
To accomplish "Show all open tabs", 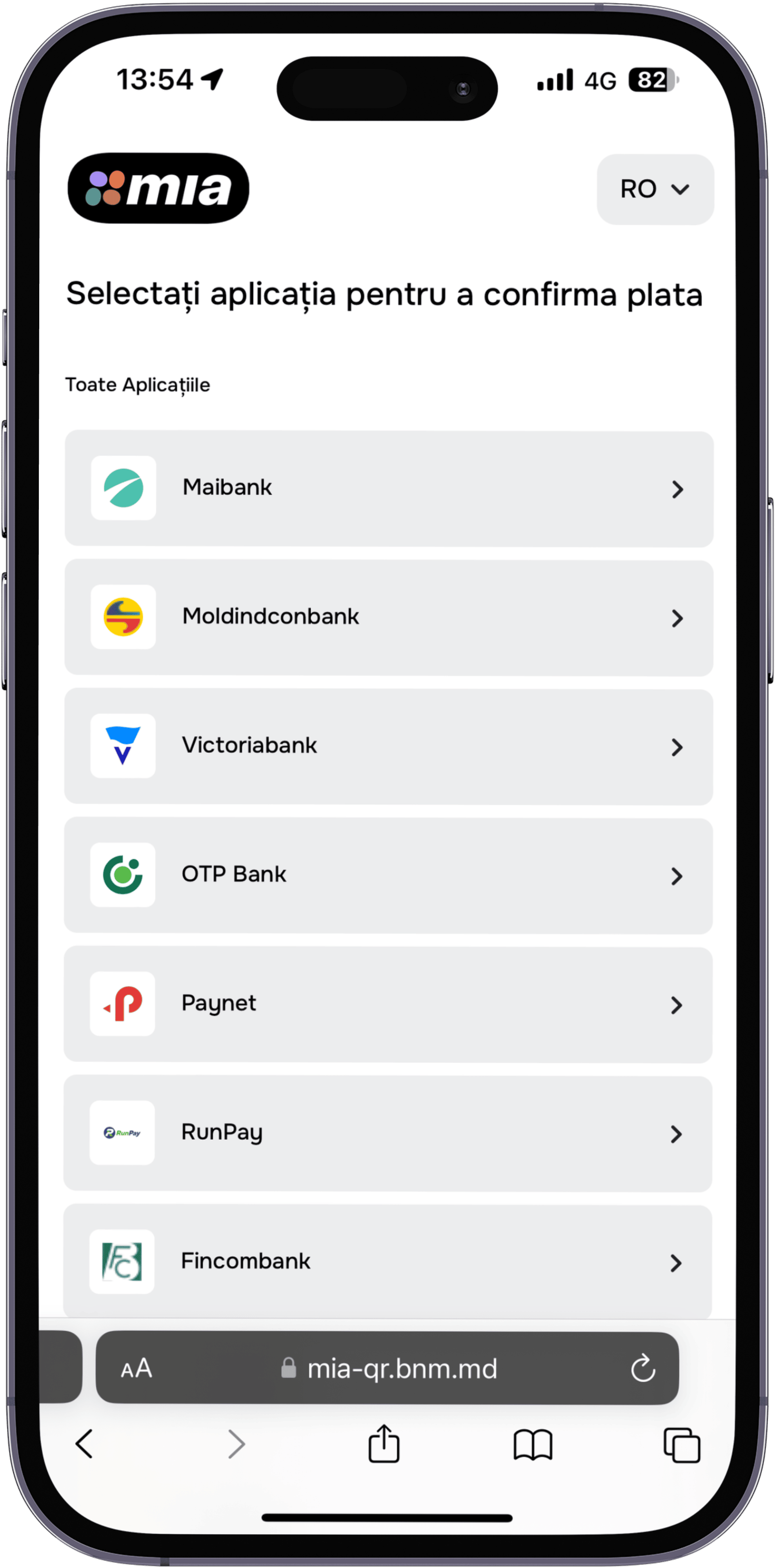I will (681, 1444).
